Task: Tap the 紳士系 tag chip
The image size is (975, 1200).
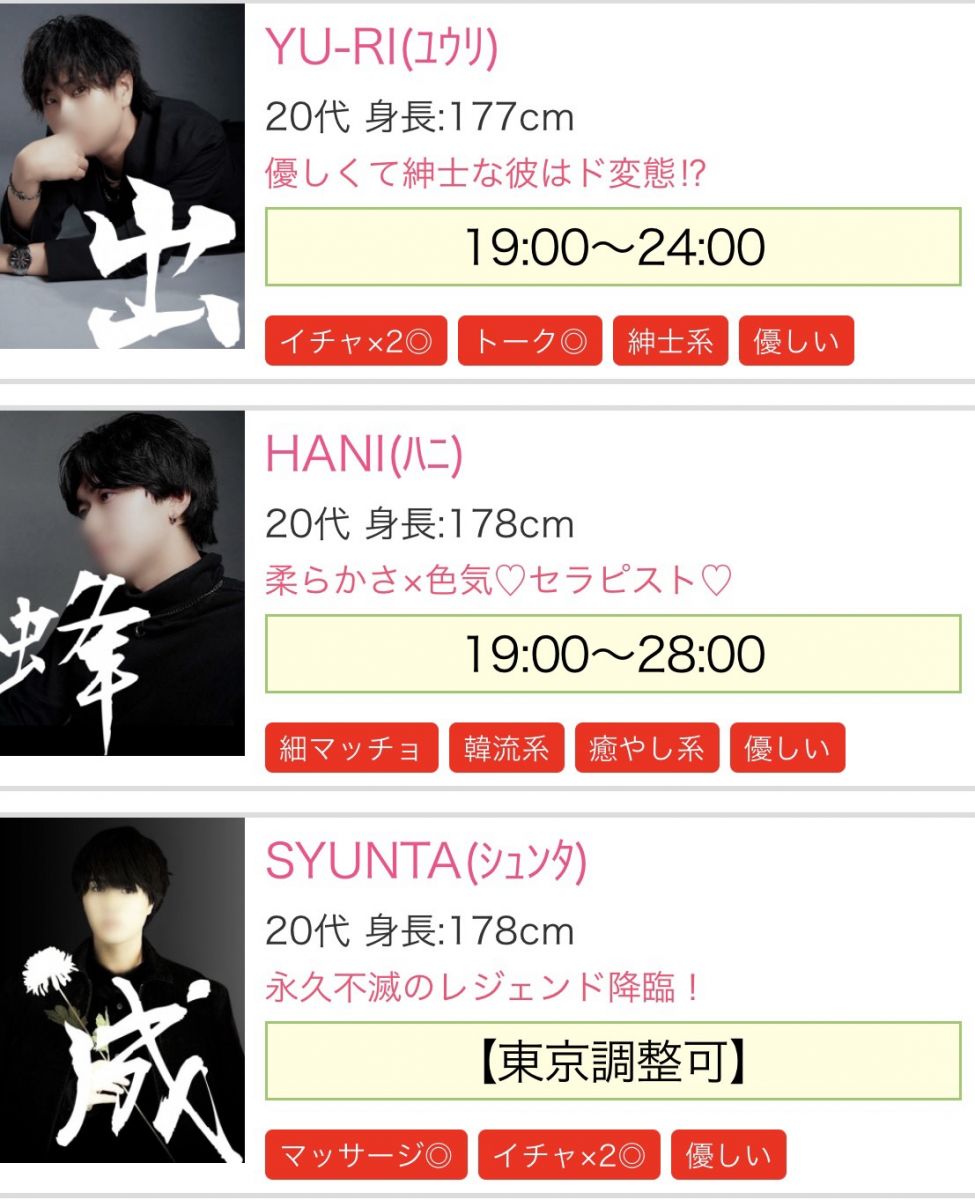Action: point(670,342)
